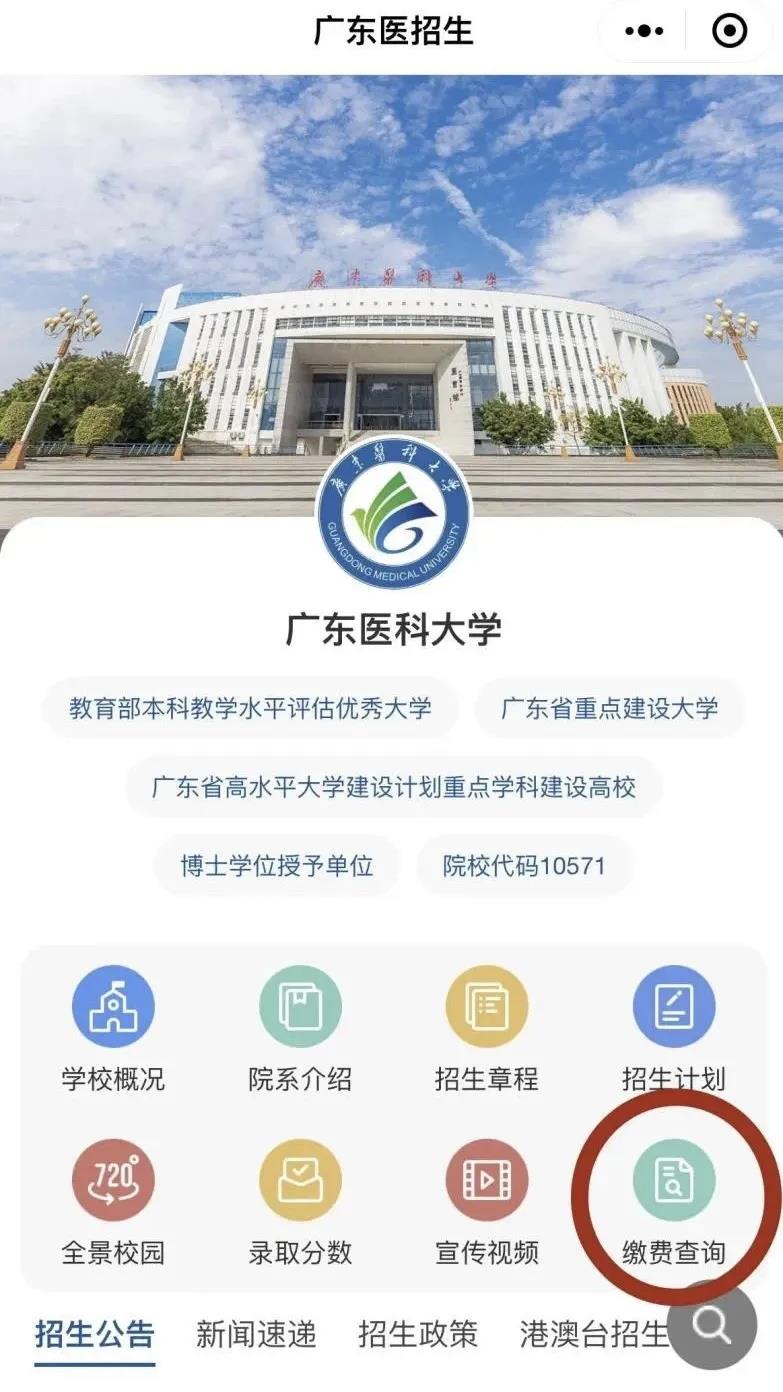Check 录取分数 admission scores
Screen dimensions: 783x1392
click(300, 1181)
